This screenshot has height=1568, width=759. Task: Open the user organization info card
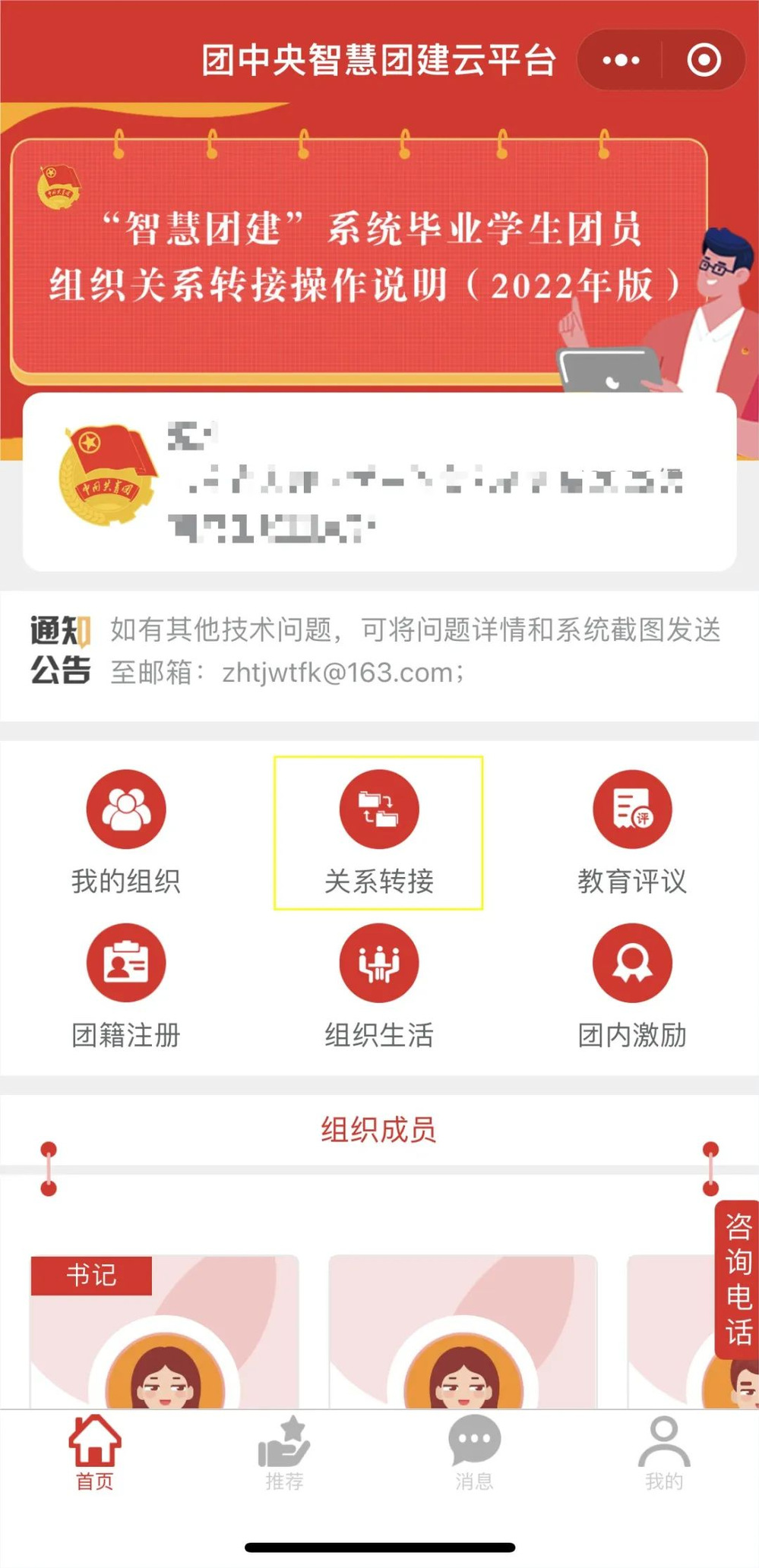pos(379,481)
